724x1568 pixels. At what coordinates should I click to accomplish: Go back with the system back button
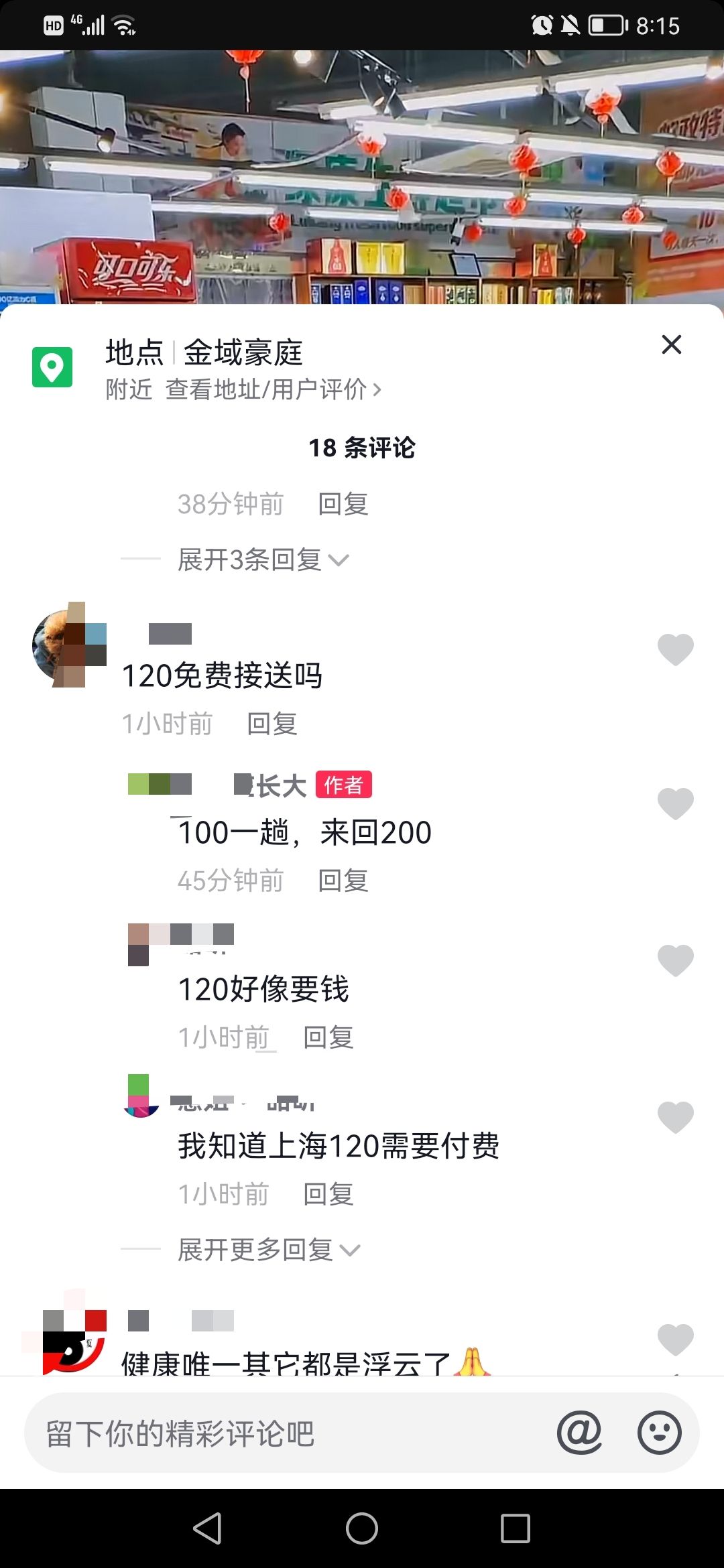pos(208,1528)
